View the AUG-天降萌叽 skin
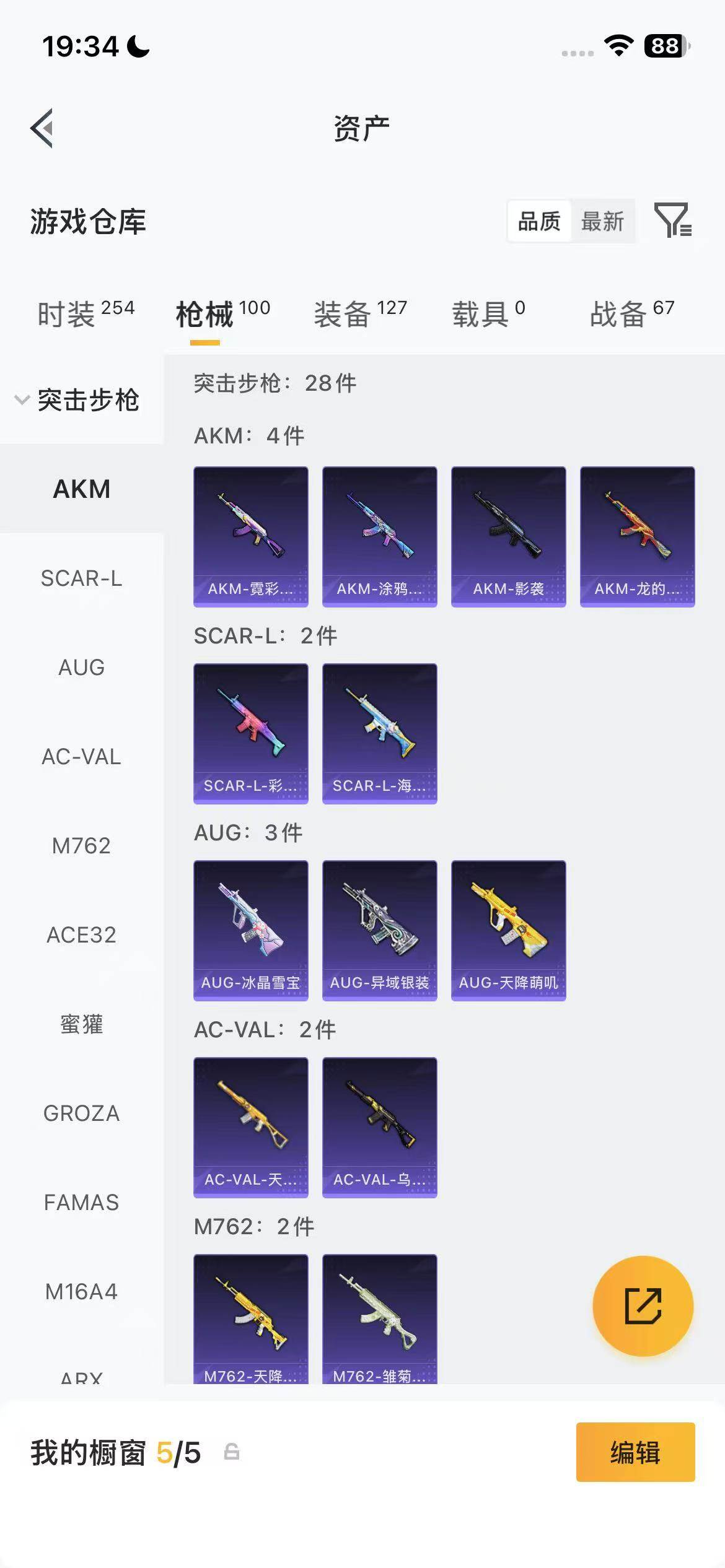Image resolution: width=725 pixels, height=1568 pixels. (508, 930)
